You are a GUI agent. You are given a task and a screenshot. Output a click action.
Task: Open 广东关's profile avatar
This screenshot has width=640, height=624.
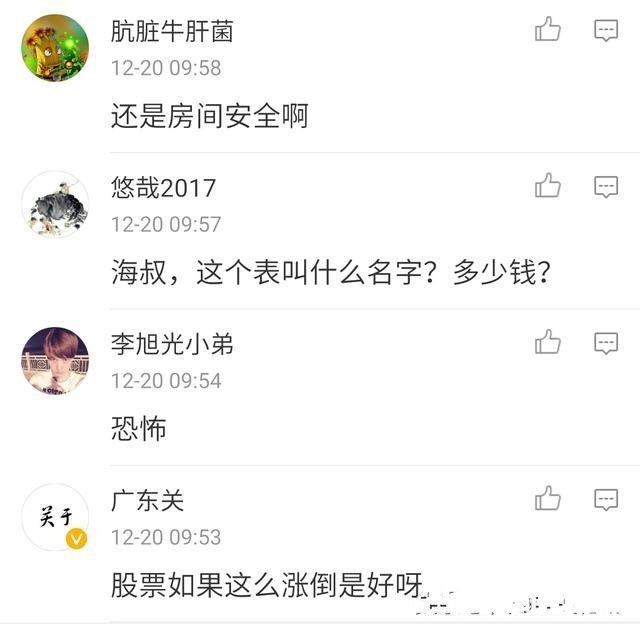(x=55, y=517)
